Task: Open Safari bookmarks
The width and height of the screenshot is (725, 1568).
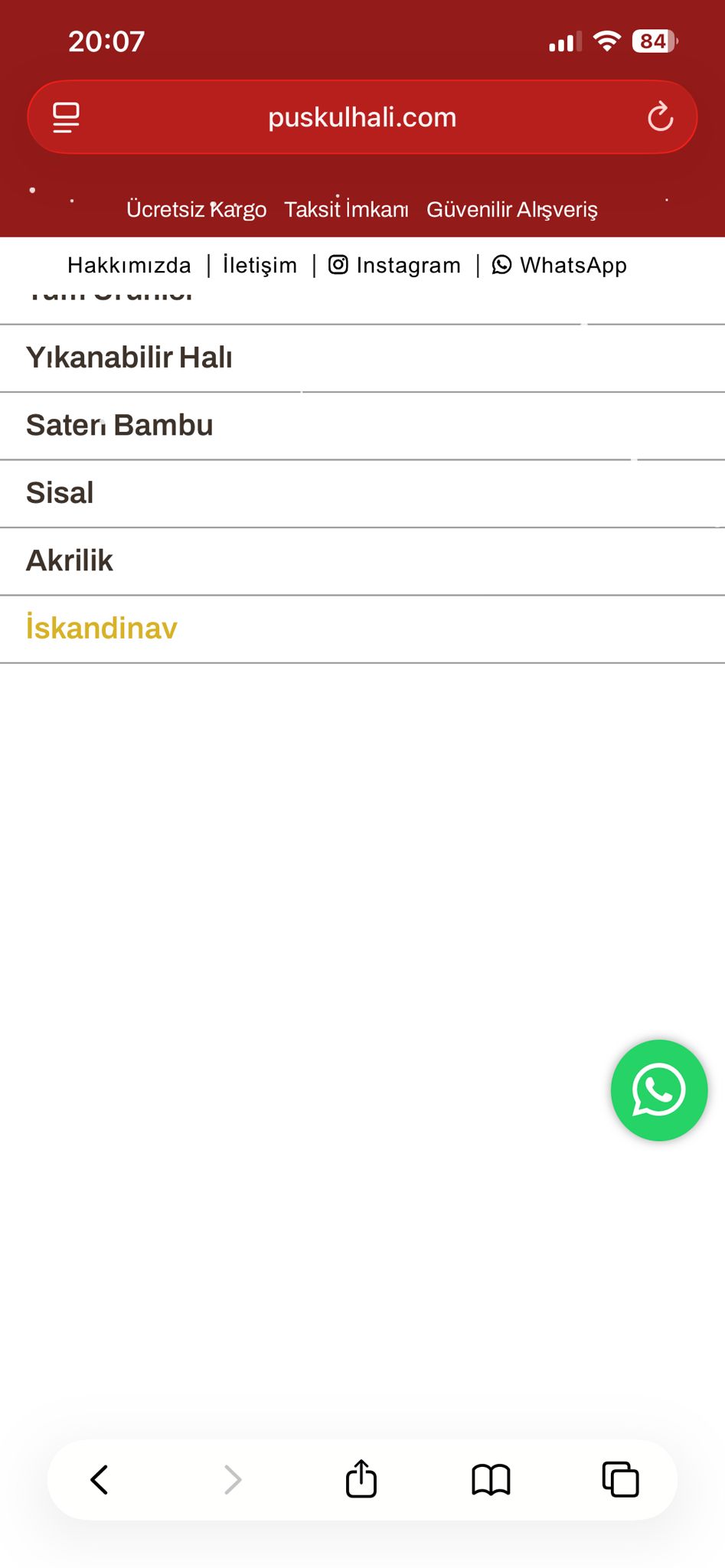Action: tap(491, 1480)
